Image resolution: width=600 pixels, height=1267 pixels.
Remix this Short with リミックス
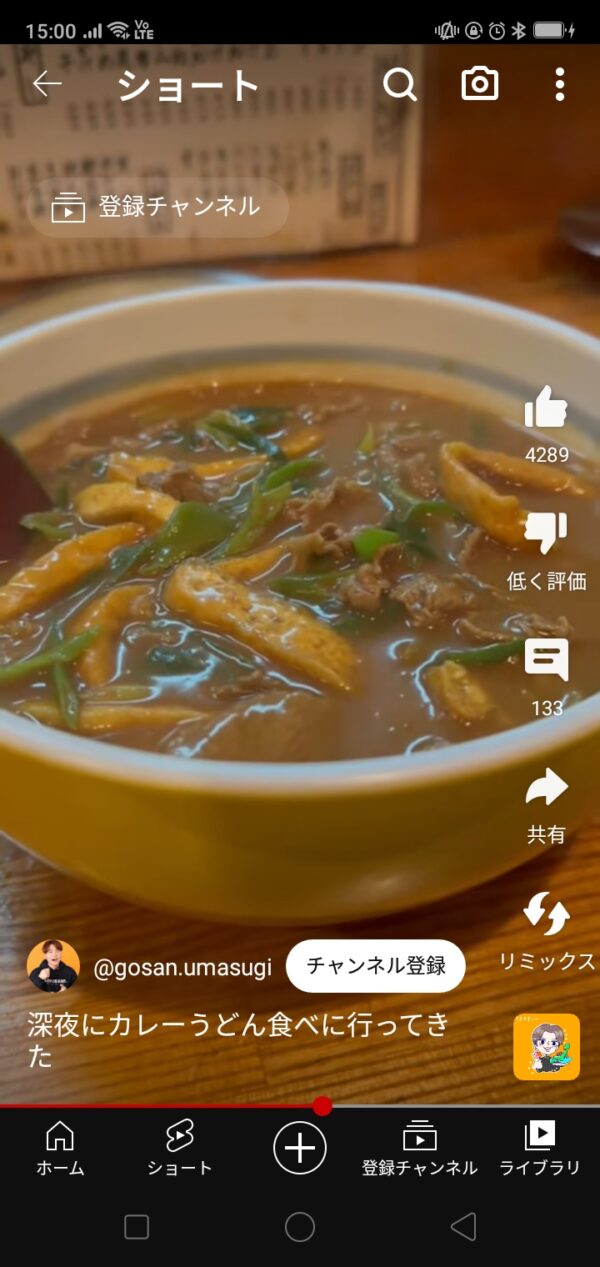point(546,914)
